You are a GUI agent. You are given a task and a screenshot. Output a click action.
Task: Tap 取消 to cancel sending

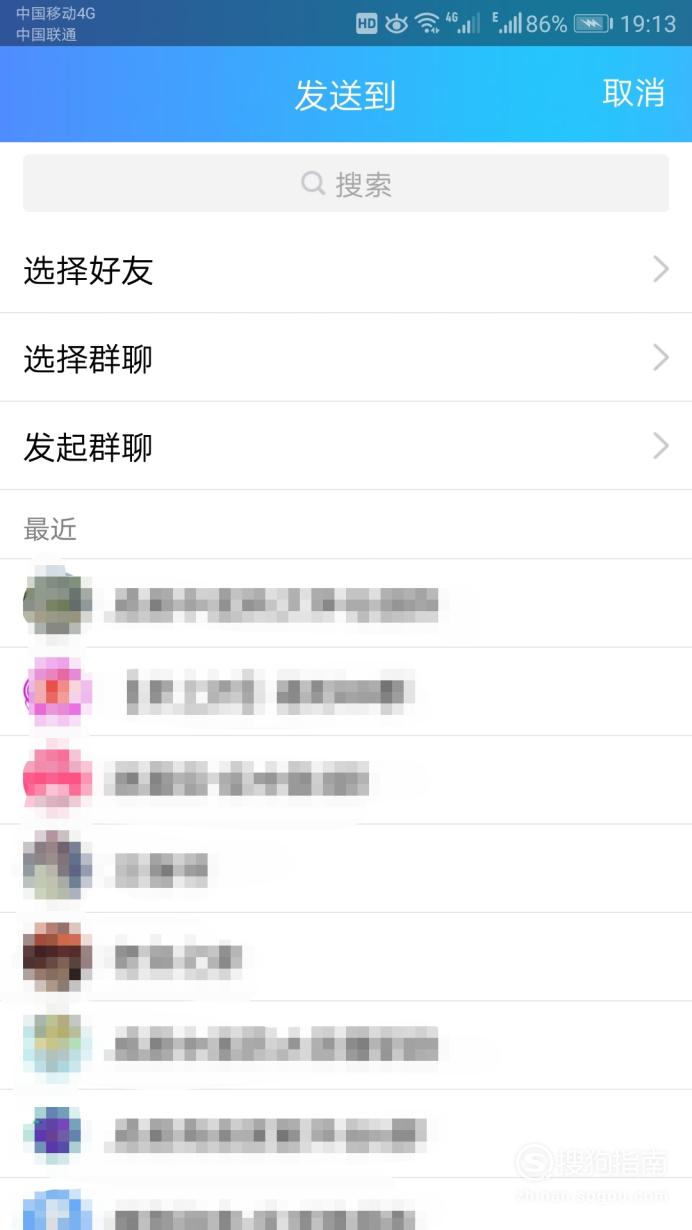pos(634,93)
